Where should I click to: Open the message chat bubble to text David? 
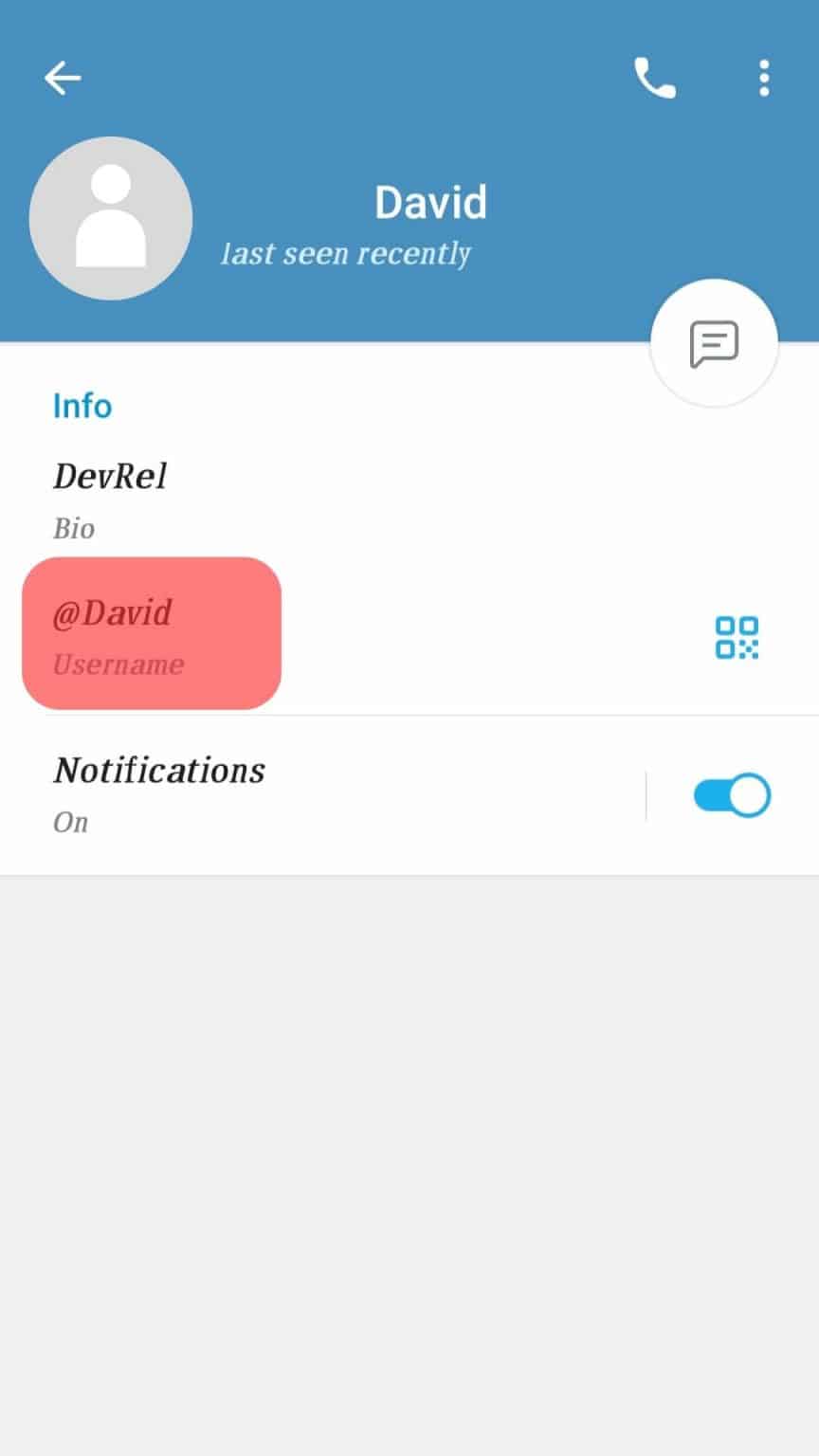pos(714,343)
